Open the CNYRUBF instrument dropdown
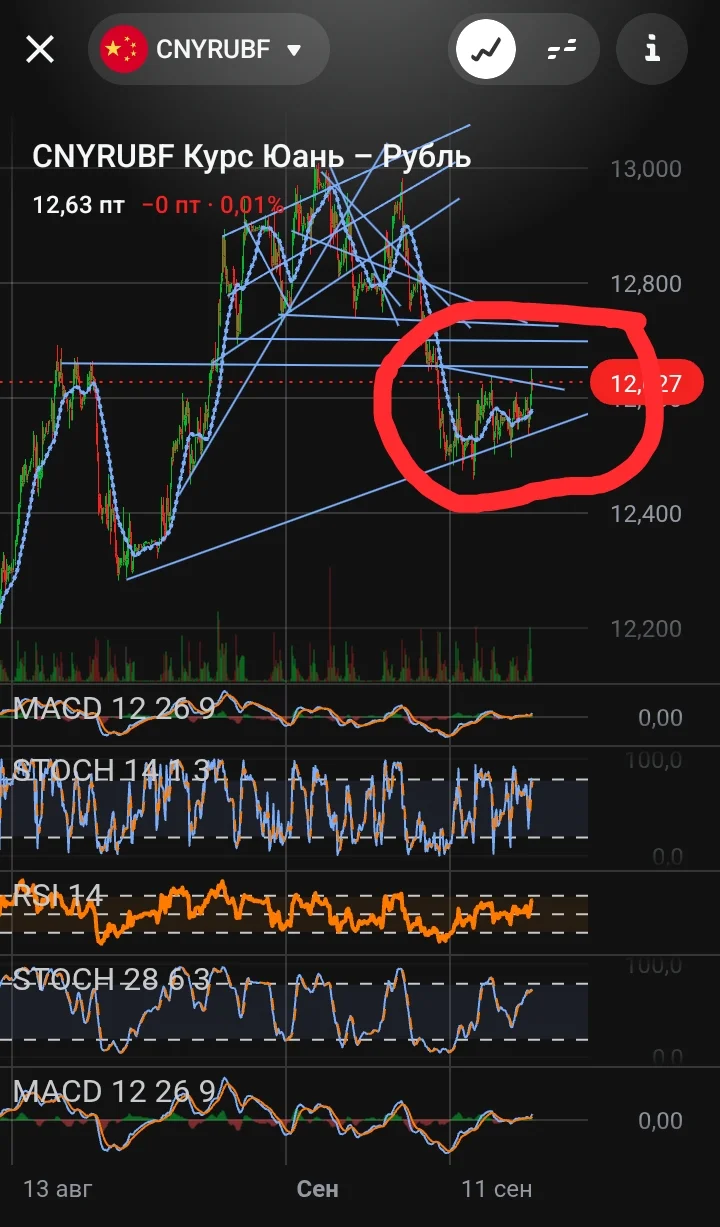 pyautogui.click(x=209, y=49)
